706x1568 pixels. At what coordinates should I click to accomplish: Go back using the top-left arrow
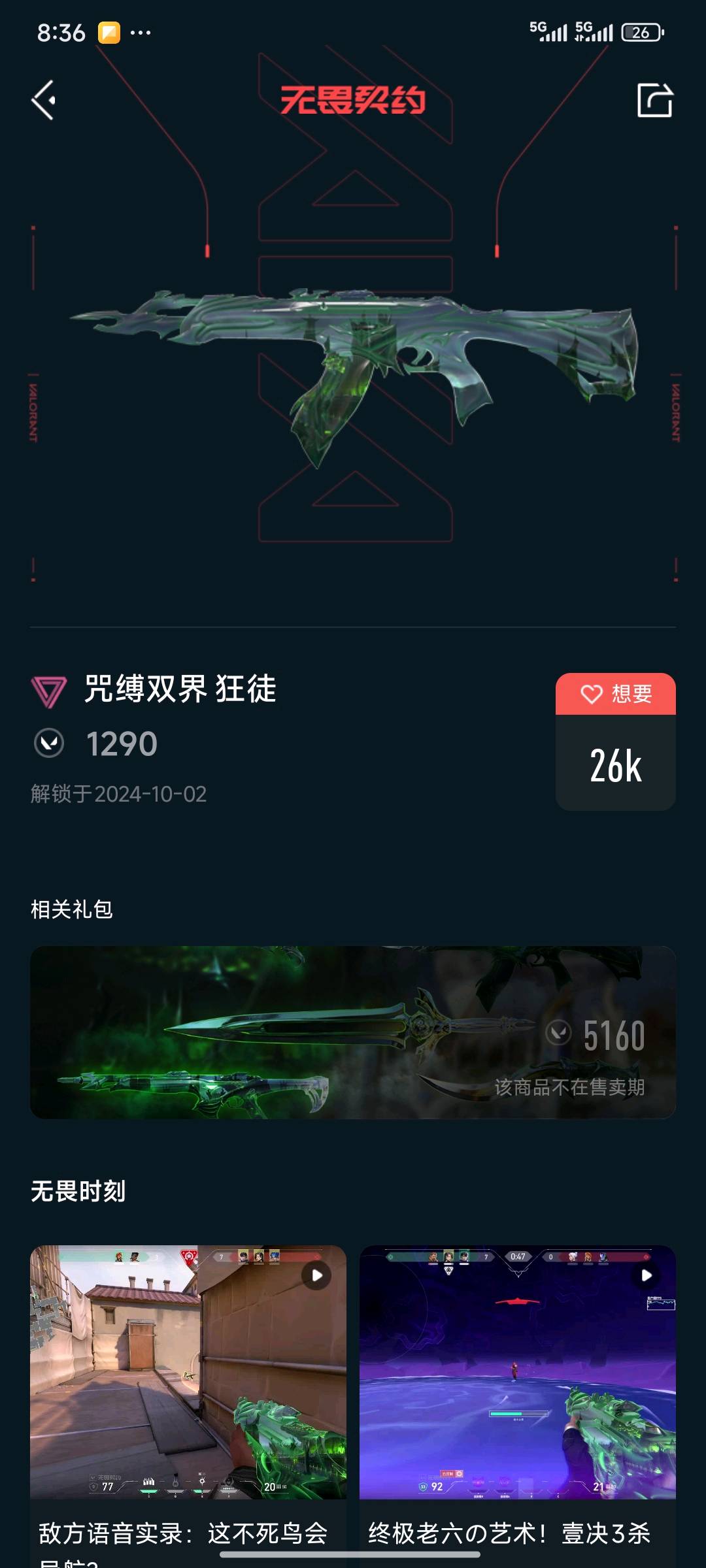tap(44, 100)
